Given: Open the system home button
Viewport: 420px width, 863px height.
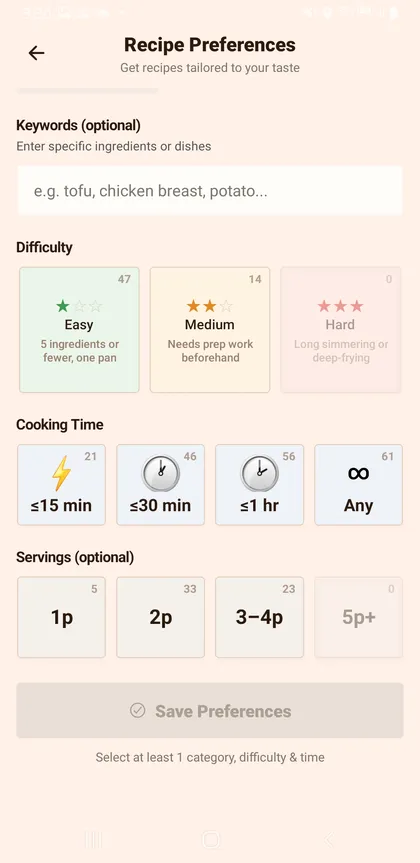Looking at the screenshot, I should [x=211, y=839].
